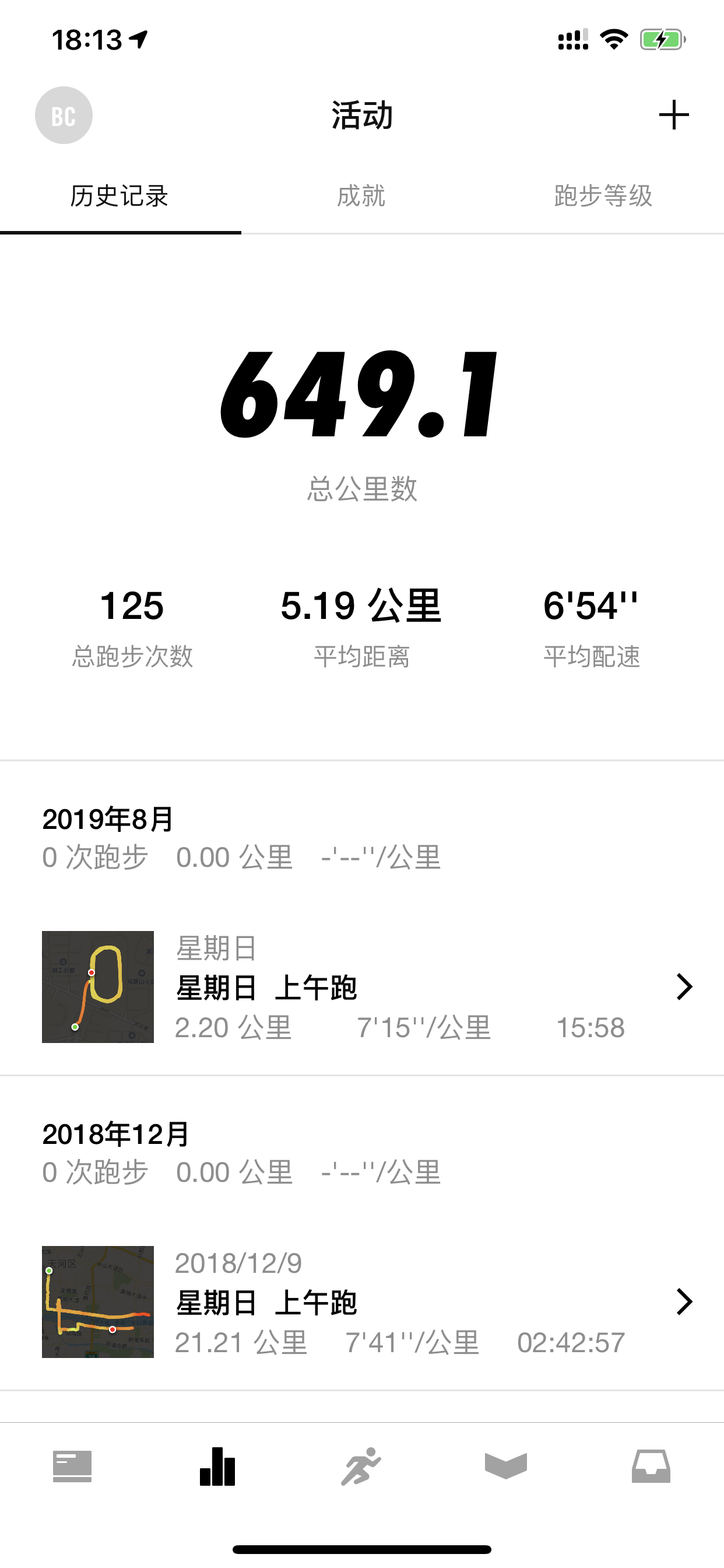Open the BC profile avatar

click(x=64, y=116)
